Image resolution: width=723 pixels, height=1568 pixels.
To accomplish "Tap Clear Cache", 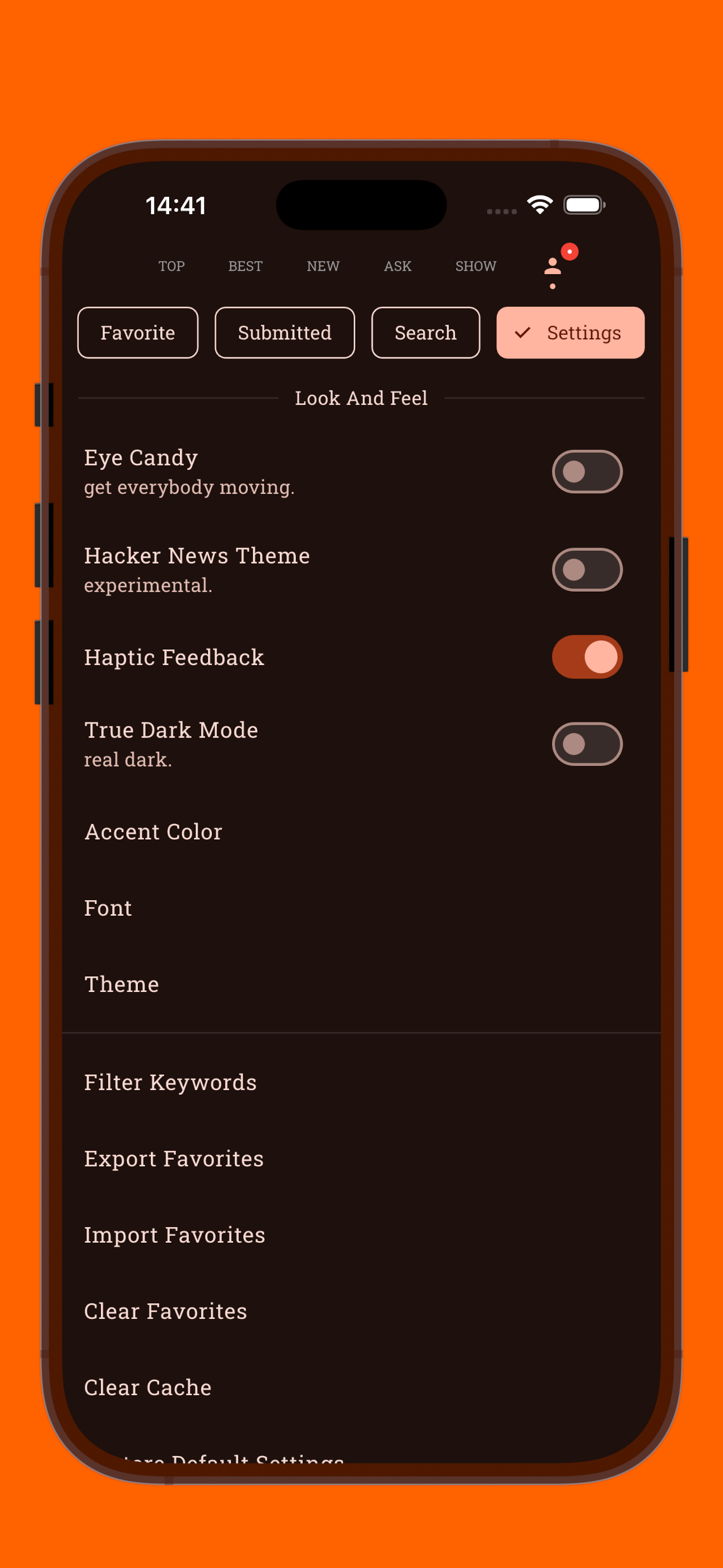I will tap(147, 1387).
